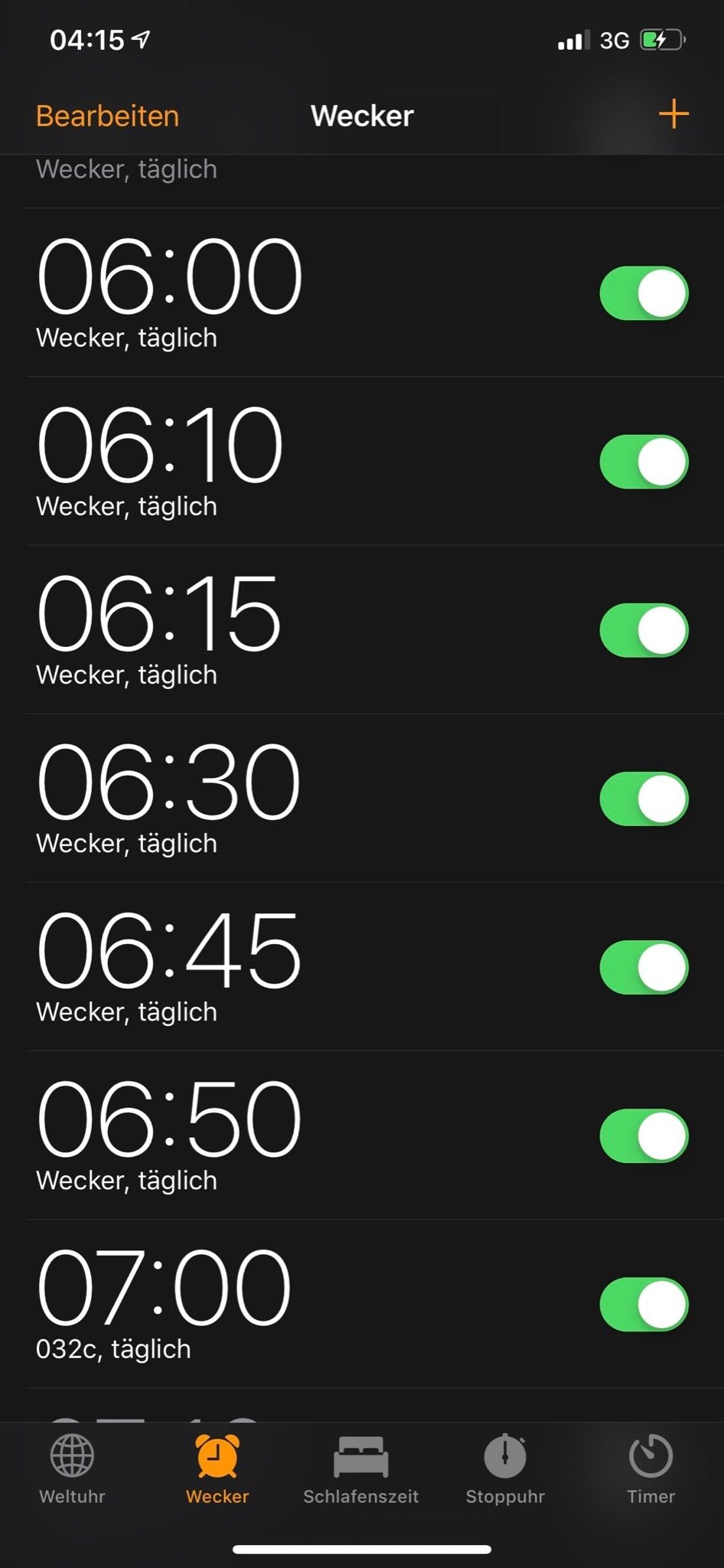Deactivate the 06:45 alarm
This screenshot has height=1568, width=724.
(x=644, y=967)
